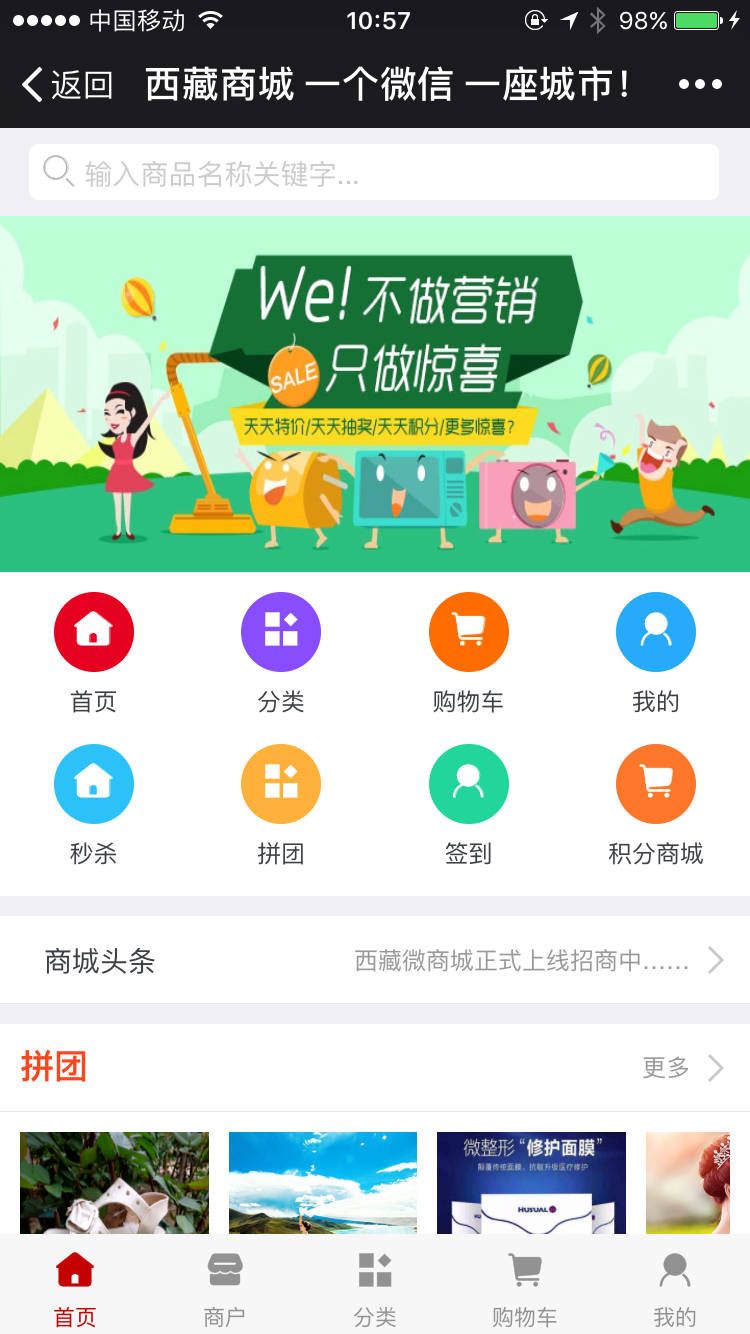This screenshot has height=1334, width=750.
Task: Switch to the 购物车 bottom tab
Action: coord(524,1289)
